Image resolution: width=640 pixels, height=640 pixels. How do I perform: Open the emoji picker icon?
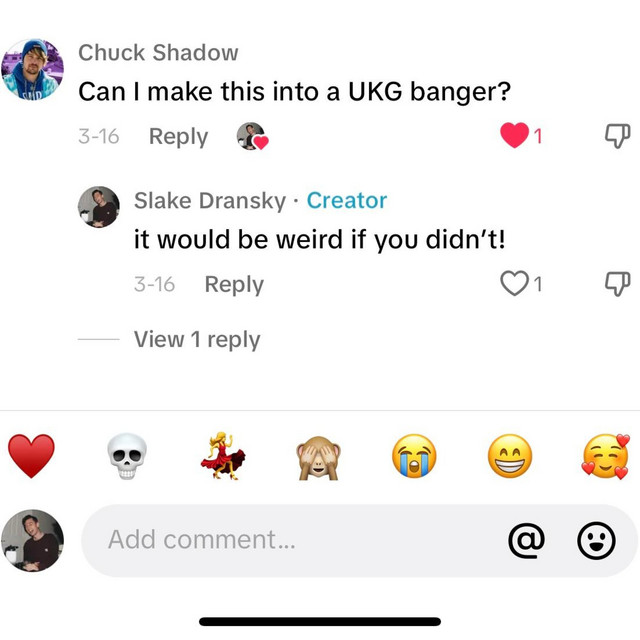(x=597, y=540)
